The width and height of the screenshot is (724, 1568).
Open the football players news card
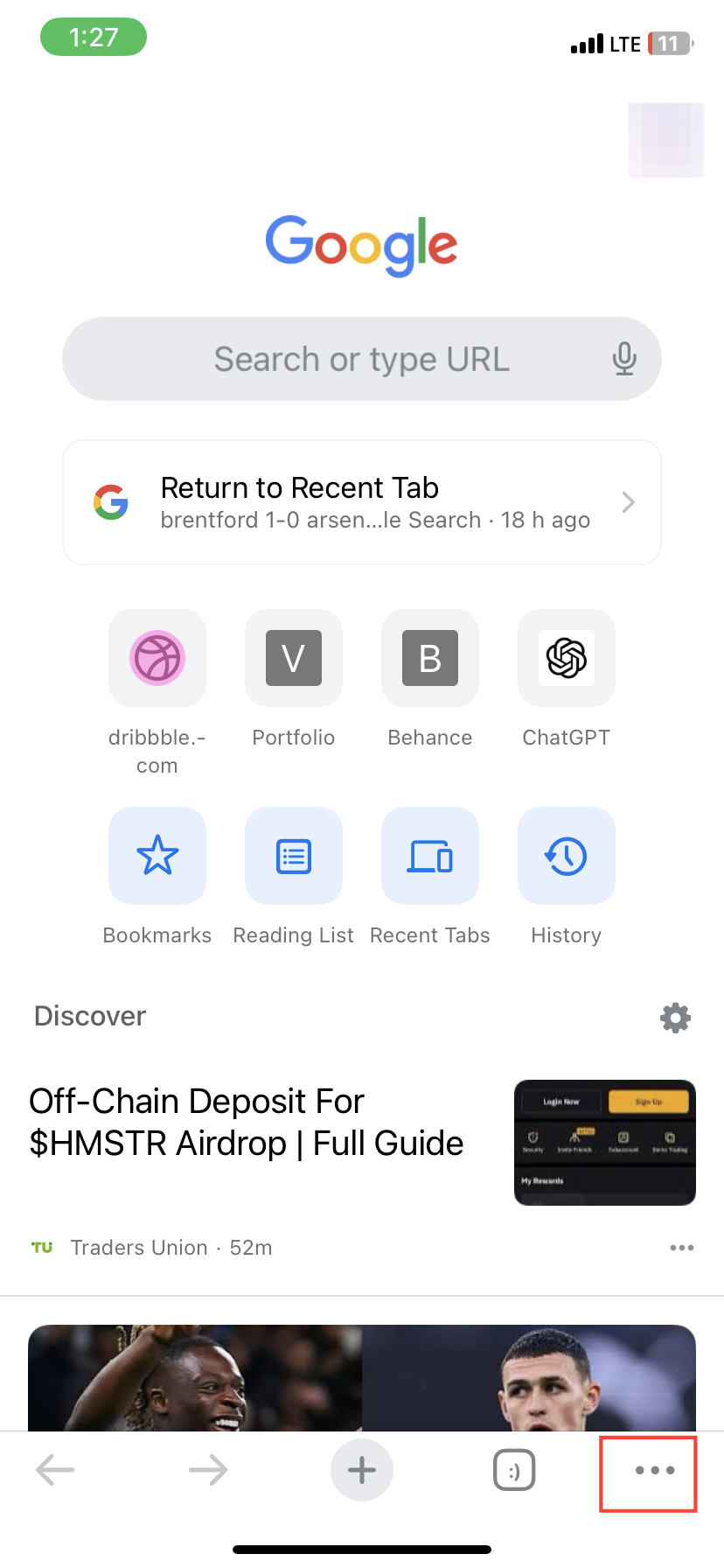362,1377
